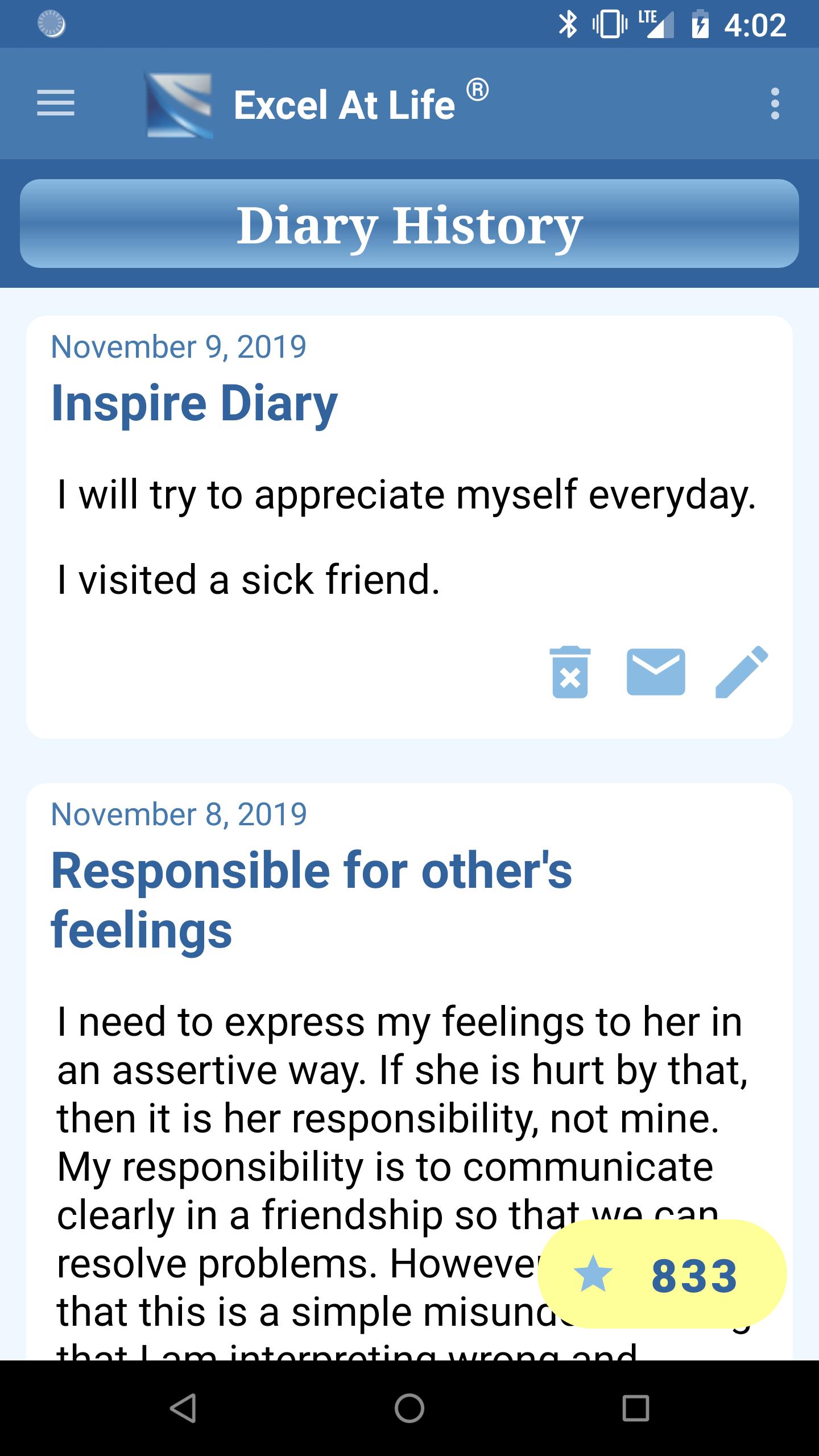Go back using system navigation
The image size is (819, 1456).
[x=183, y=1408]
